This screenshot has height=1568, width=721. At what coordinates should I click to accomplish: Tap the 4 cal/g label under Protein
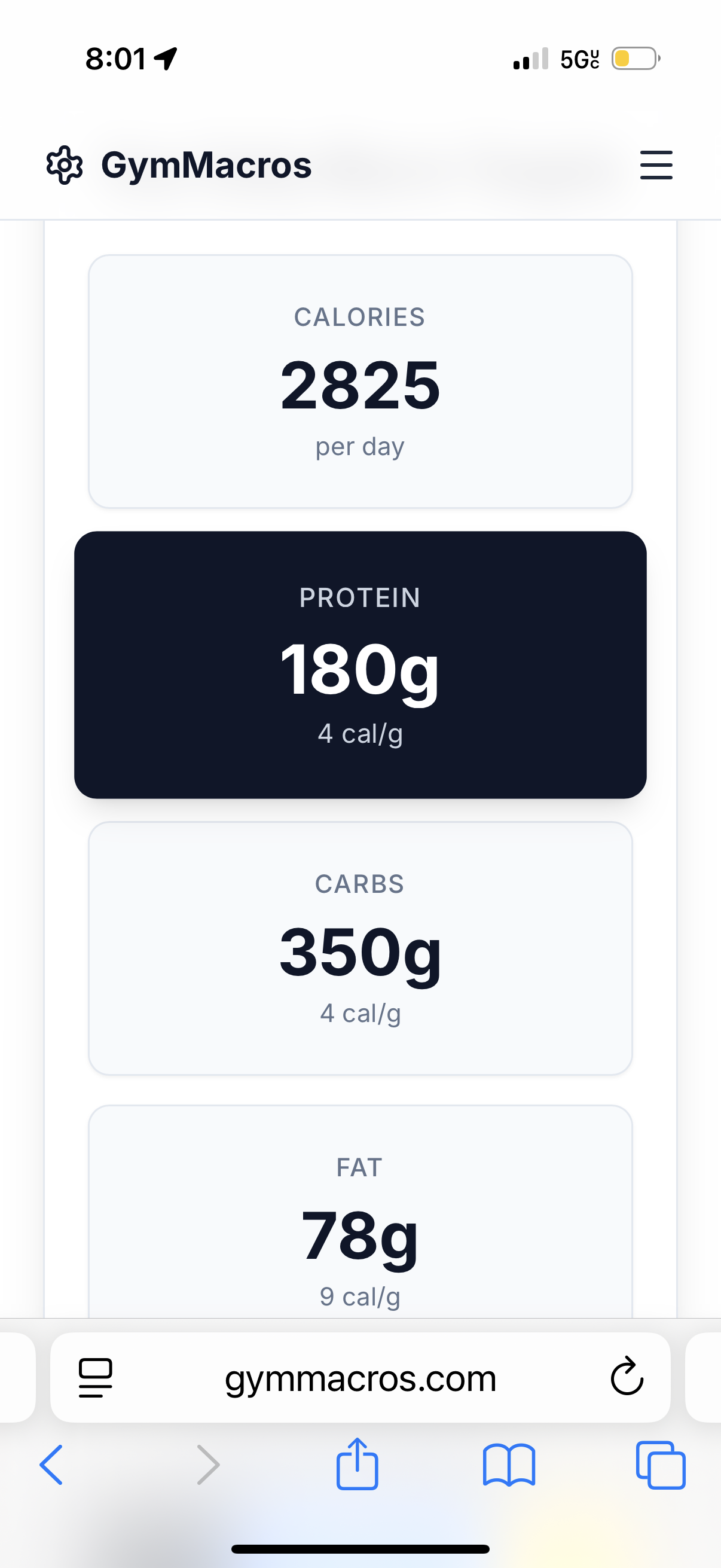pyautogui.click(x=360, y=735)
